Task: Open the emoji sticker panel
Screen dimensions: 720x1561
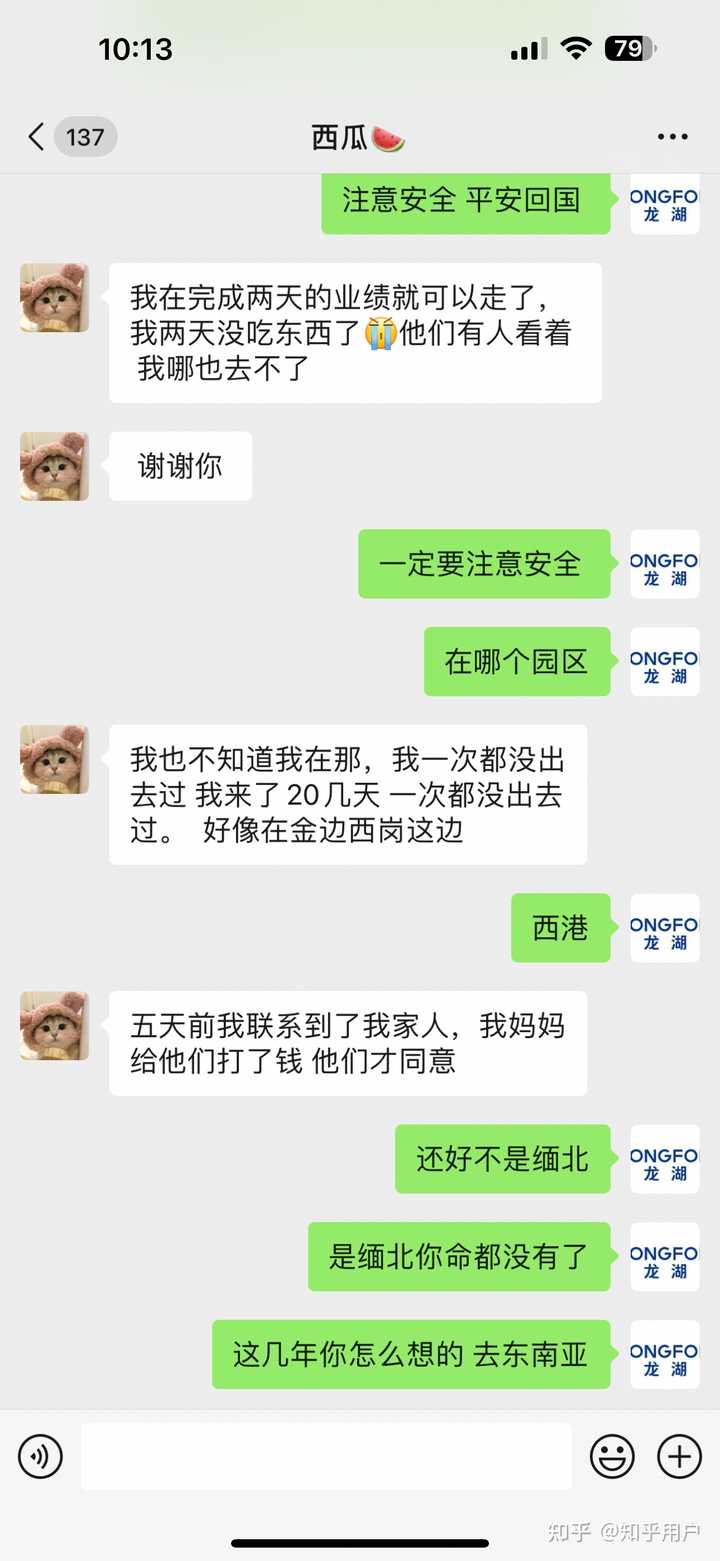Action: pos(612,1456)
